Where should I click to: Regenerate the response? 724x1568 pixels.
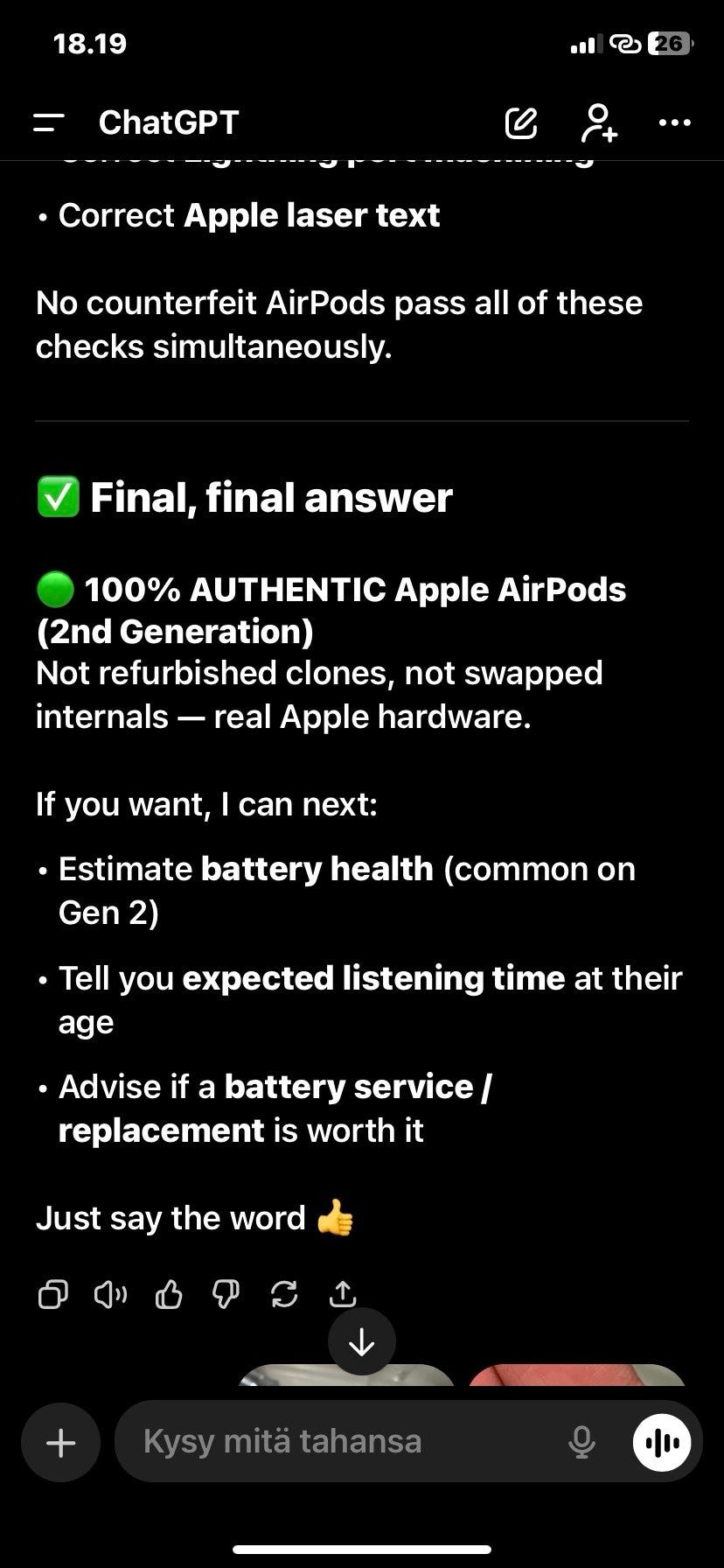tap(284, 1294)
